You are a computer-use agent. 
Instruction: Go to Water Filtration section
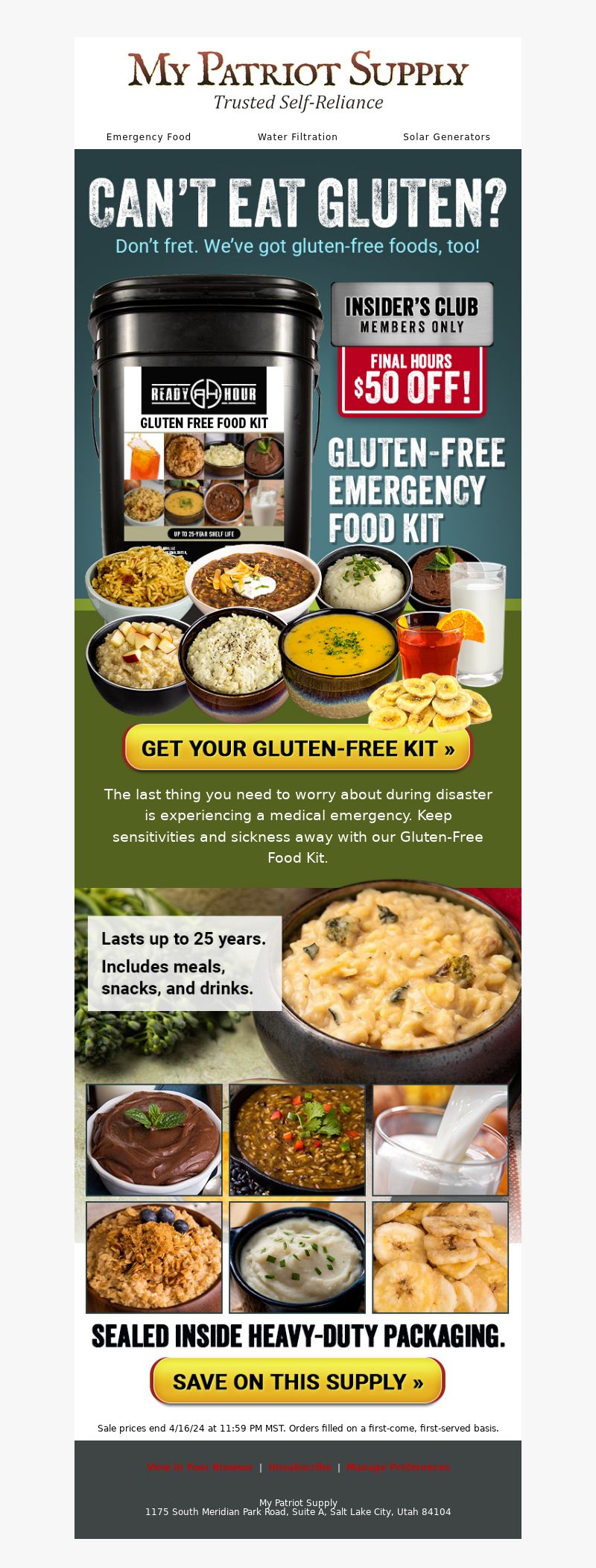click(297, 137)
